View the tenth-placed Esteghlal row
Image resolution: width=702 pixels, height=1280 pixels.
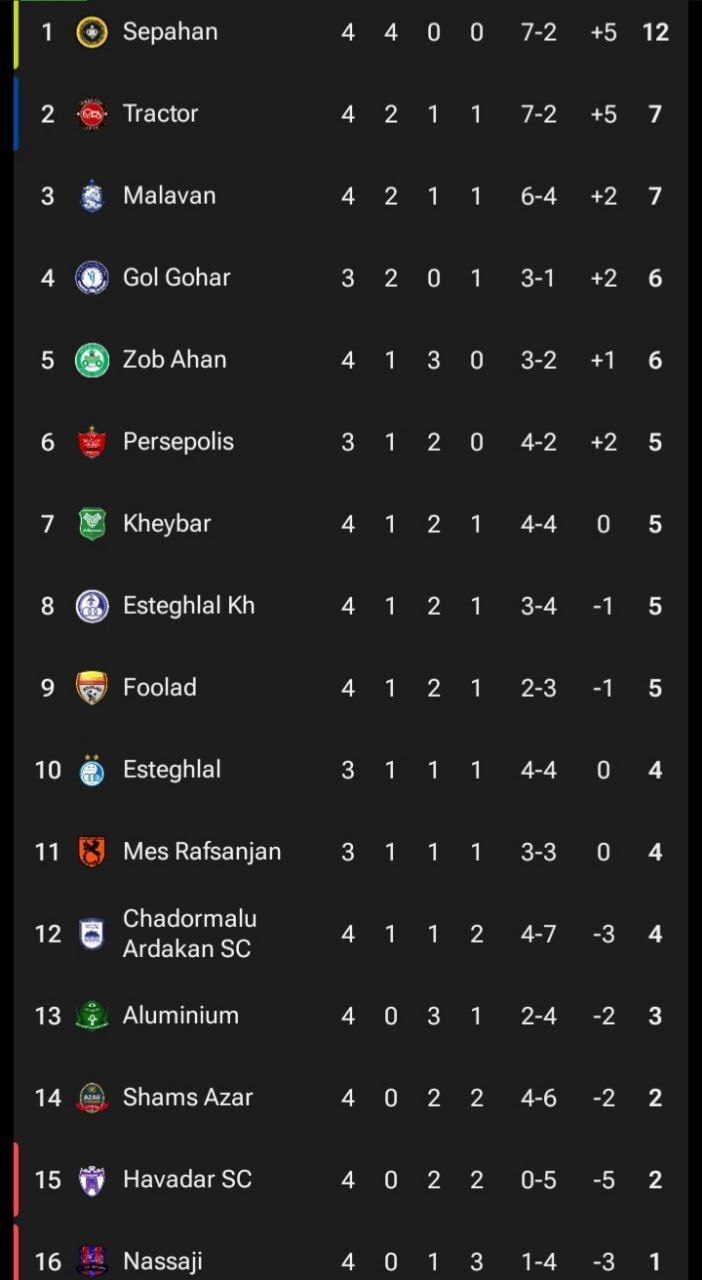coord(172,770)
